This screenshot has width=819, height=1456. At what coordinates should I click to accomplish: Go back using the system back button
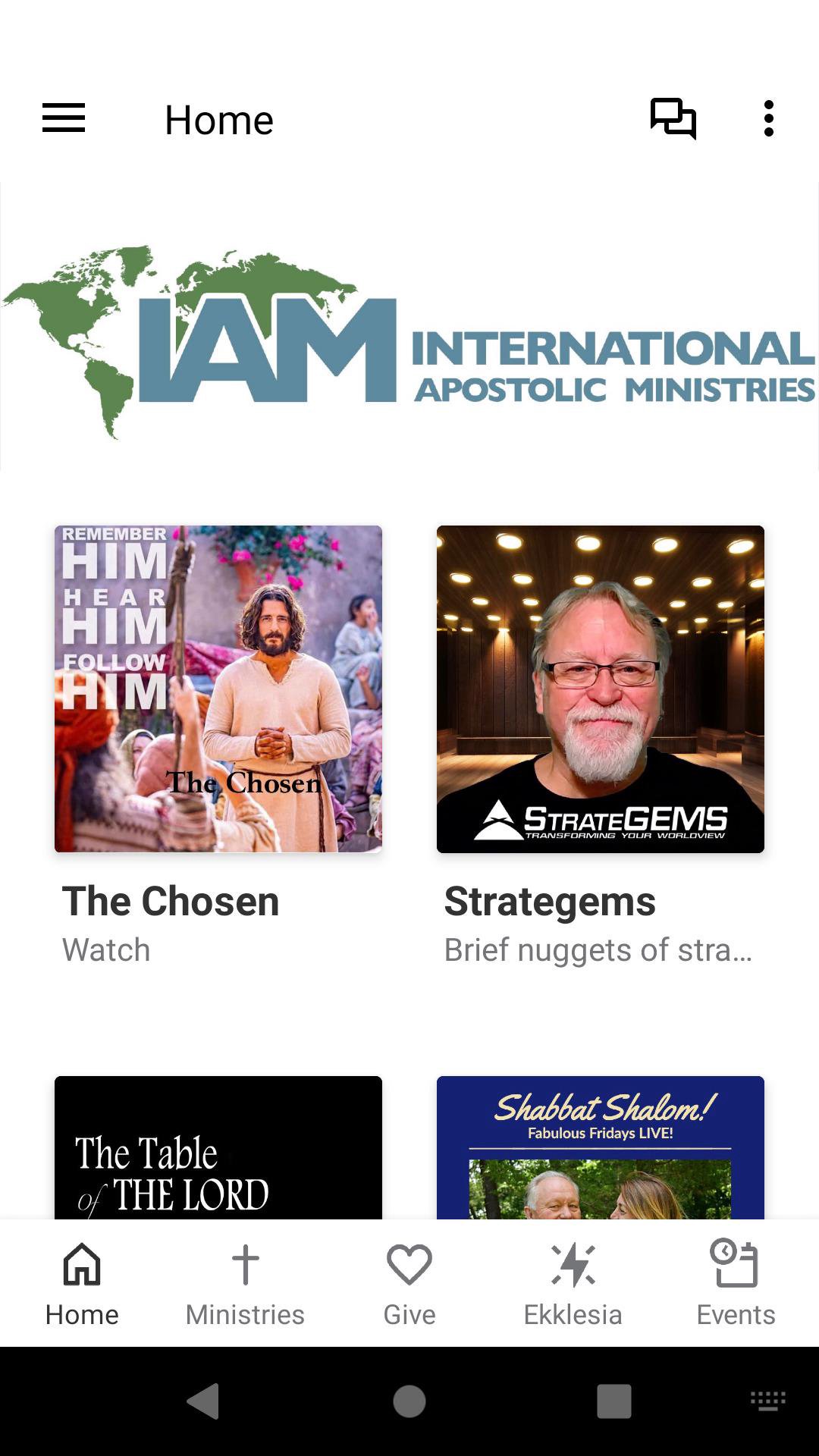pos(203,1401)
